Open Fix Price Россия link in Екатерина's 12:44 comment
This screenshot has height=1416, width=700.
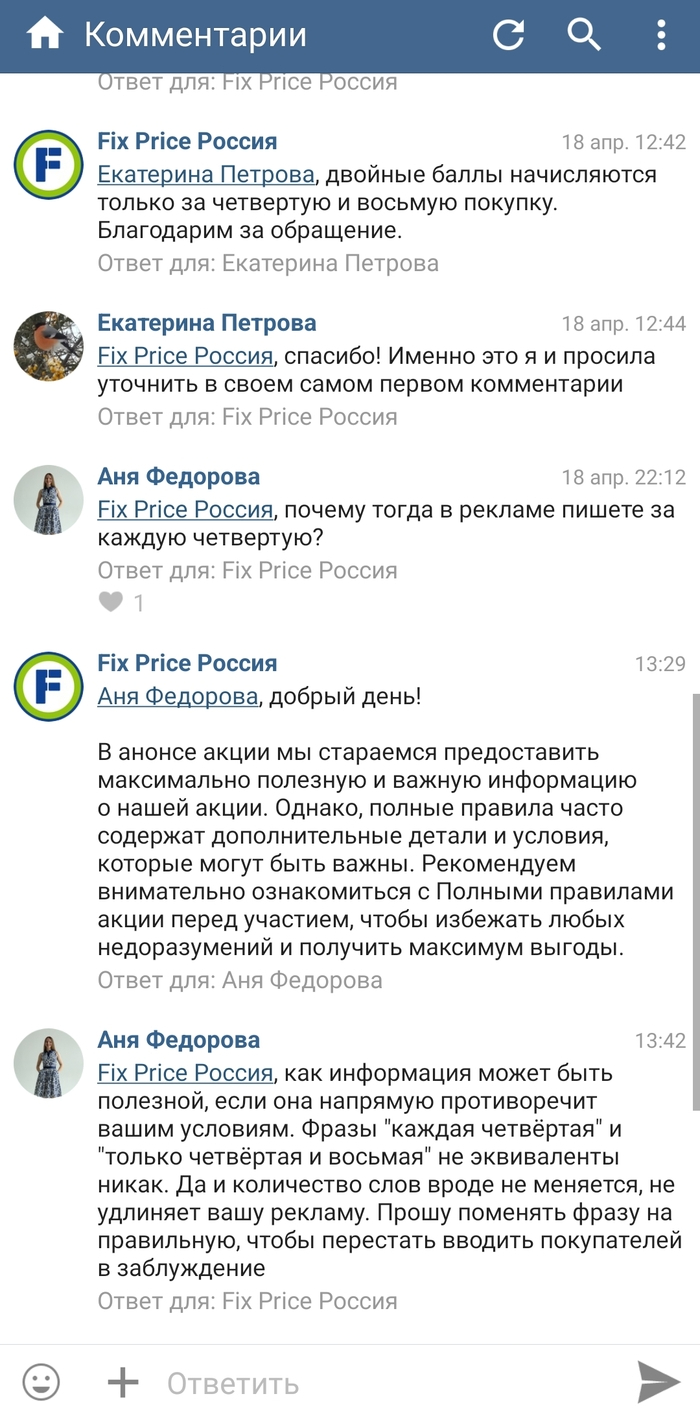pyautogui.click(x=185, y=356)
